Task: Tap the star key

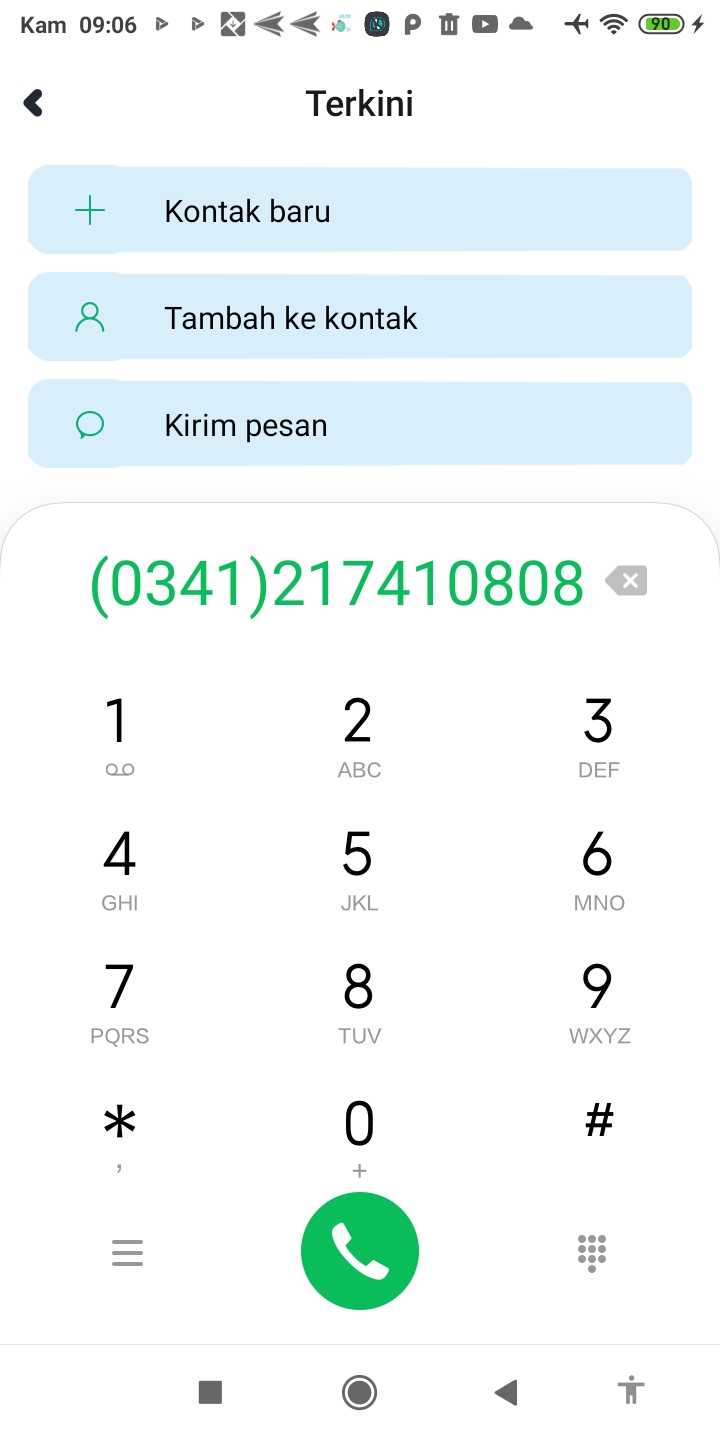Action: tap(119, 1137)
